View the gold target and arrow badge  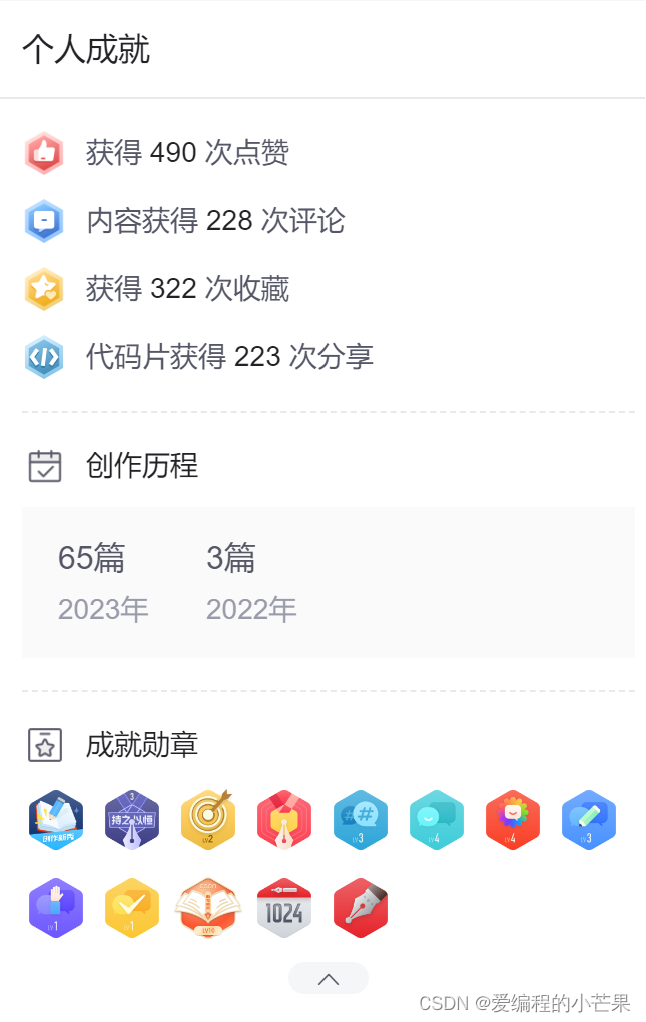pos(208,820)
